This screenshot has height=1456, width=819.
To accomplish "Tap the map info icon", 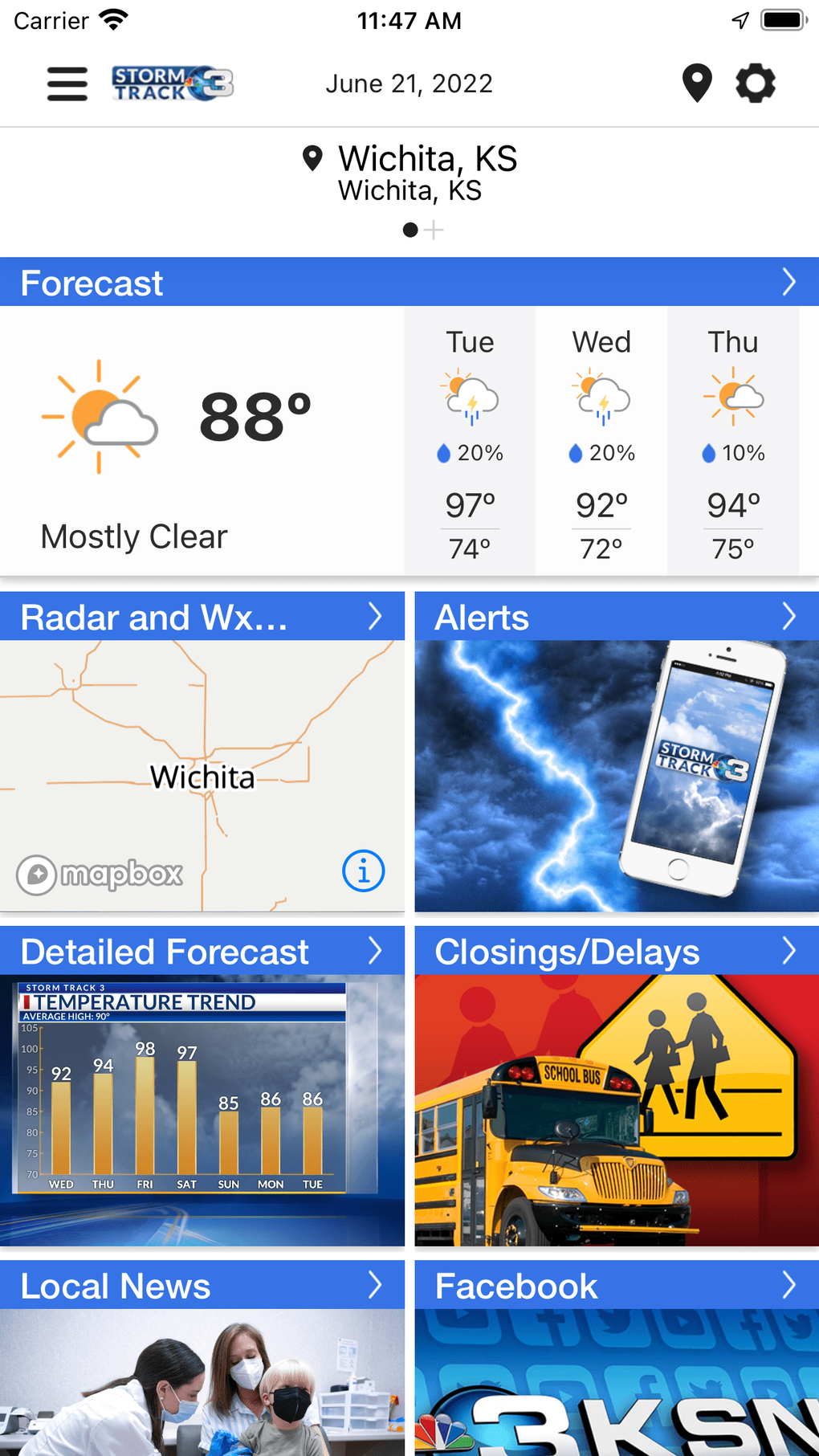I will (x=364, y=871).
